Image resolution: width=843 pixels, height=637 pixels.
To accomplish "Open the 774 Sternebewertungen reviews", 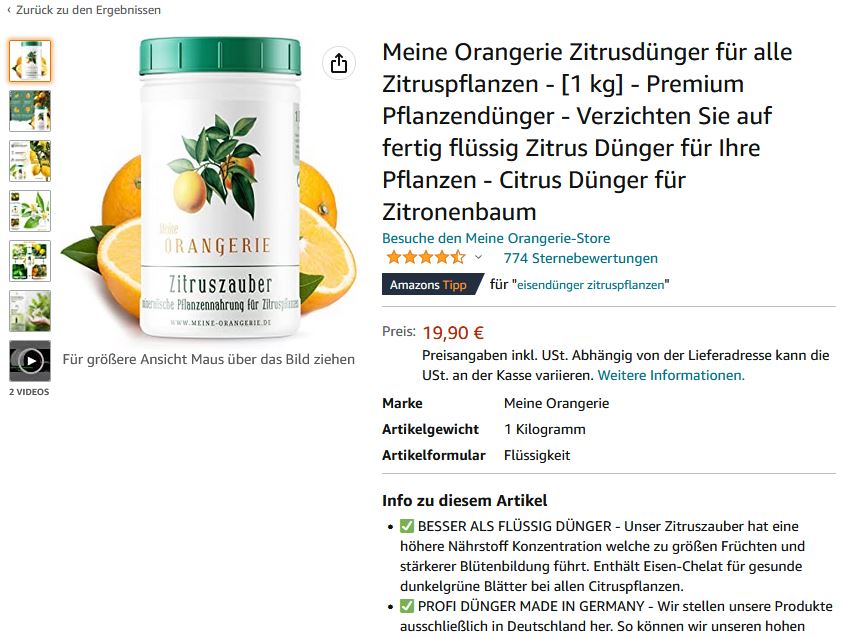I will point(580,258).
